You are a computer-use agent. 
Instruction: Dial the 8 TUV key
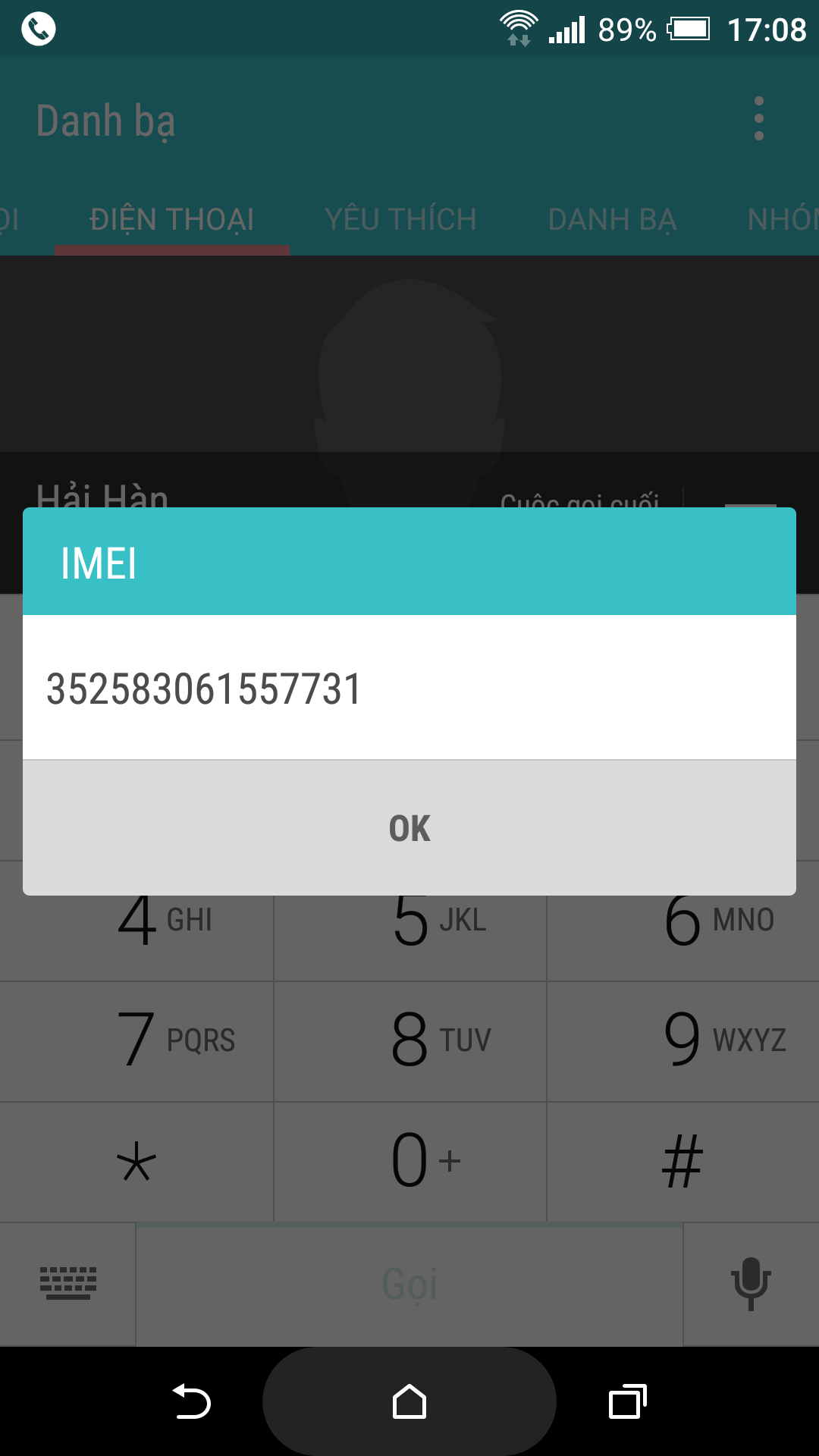pyautogui.click(x=409, y=1040)
